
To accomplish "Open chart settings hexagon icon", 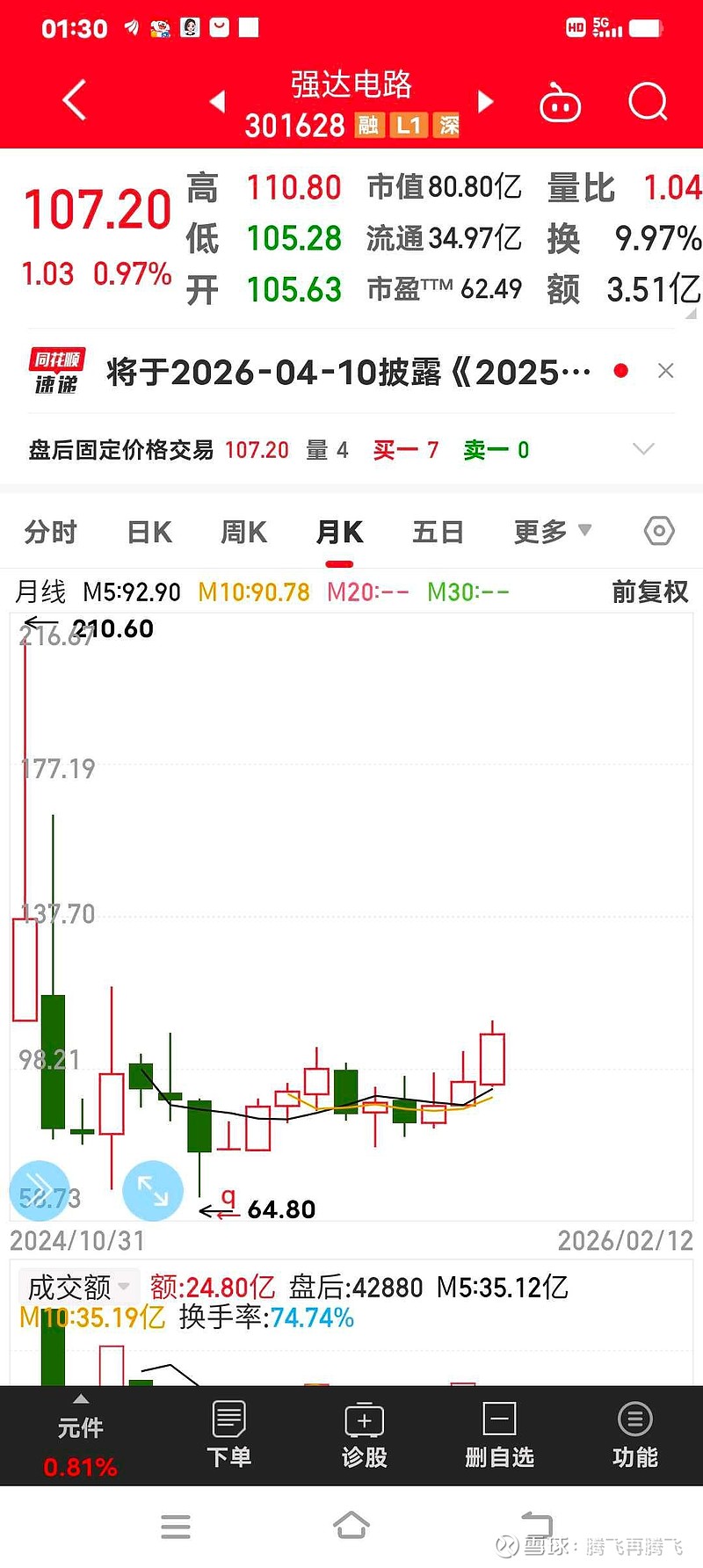I will [x=659, y=531].
